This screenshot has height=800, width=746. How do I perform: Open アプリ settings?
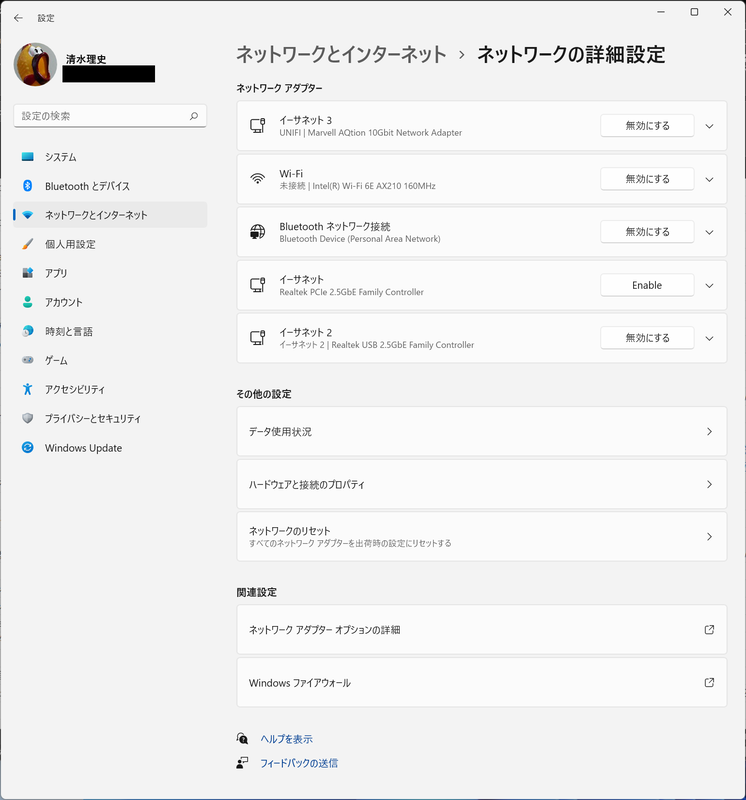click(56, 273)
